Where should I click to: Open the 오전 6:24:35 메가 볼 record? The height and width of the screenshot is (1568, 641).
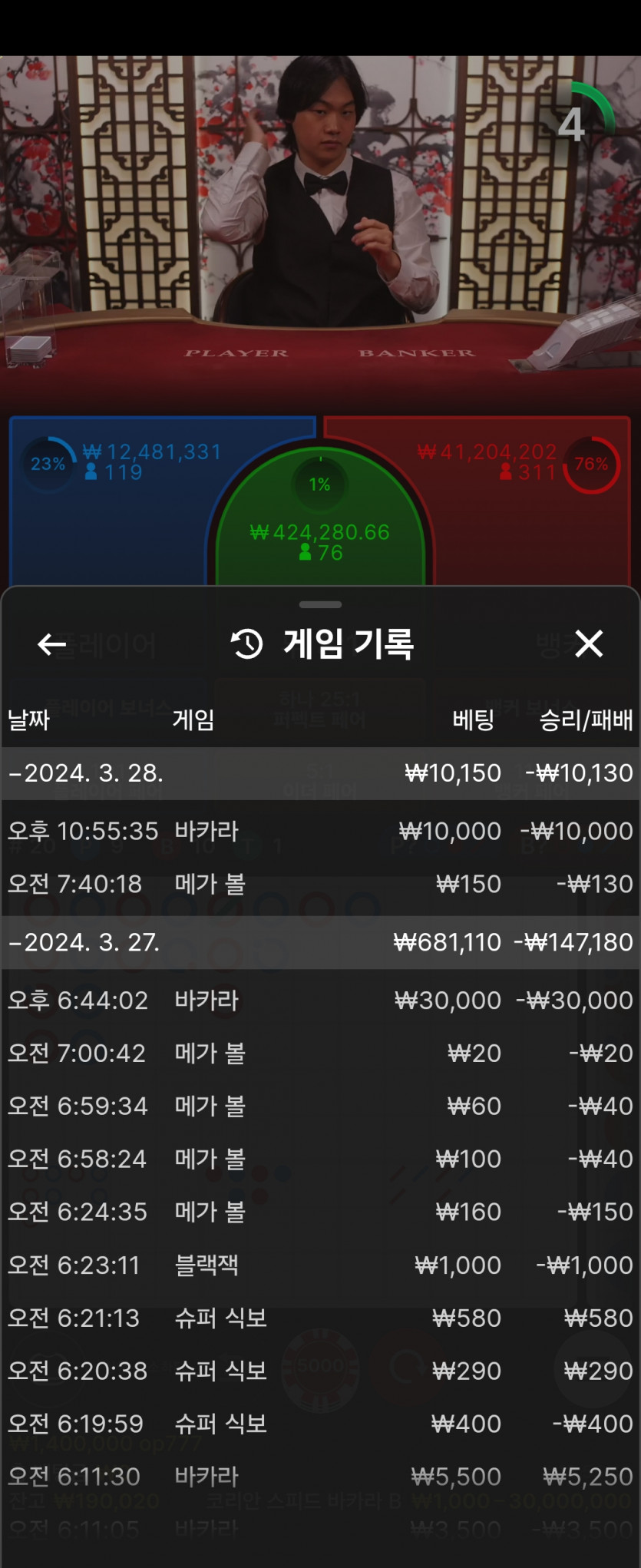[x=320, y=1212]
